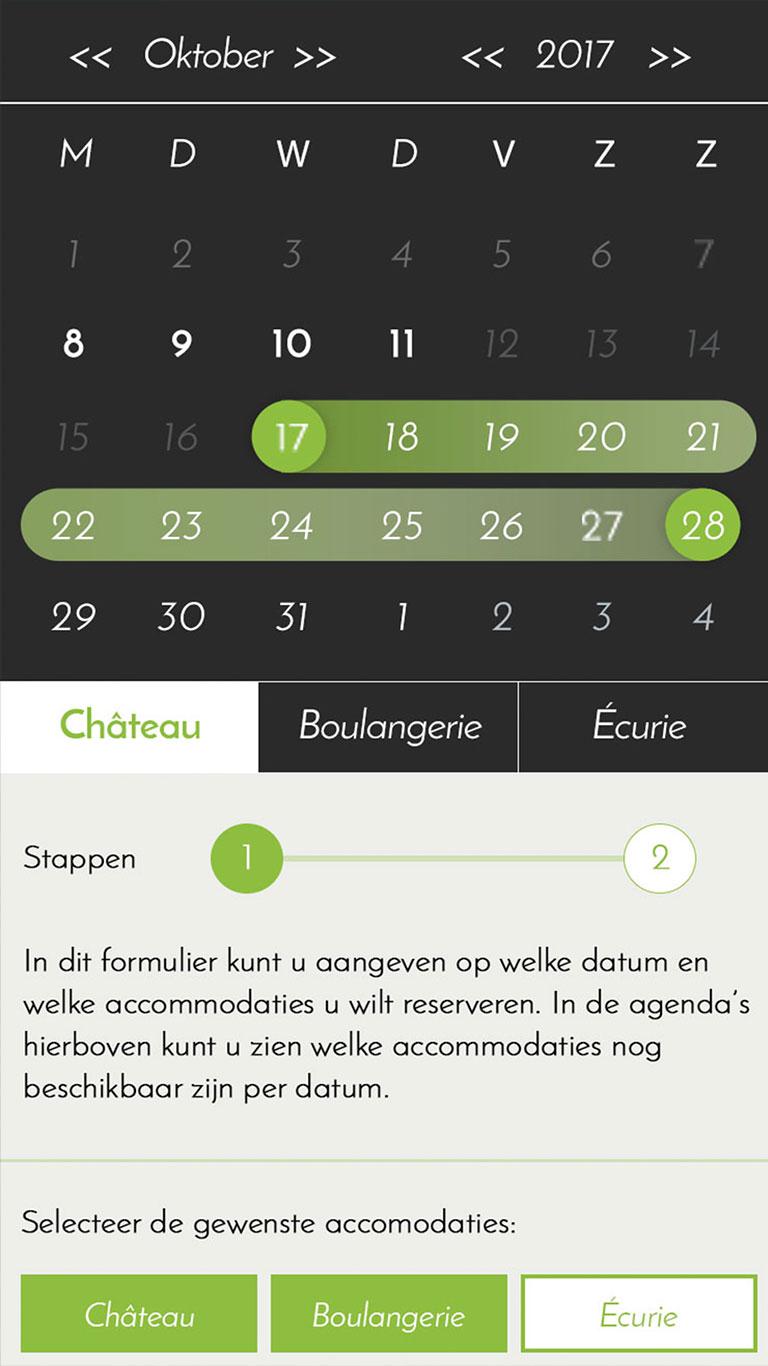
Task: Tap October 10 in the calendar
Action: [x=291, y=344]
